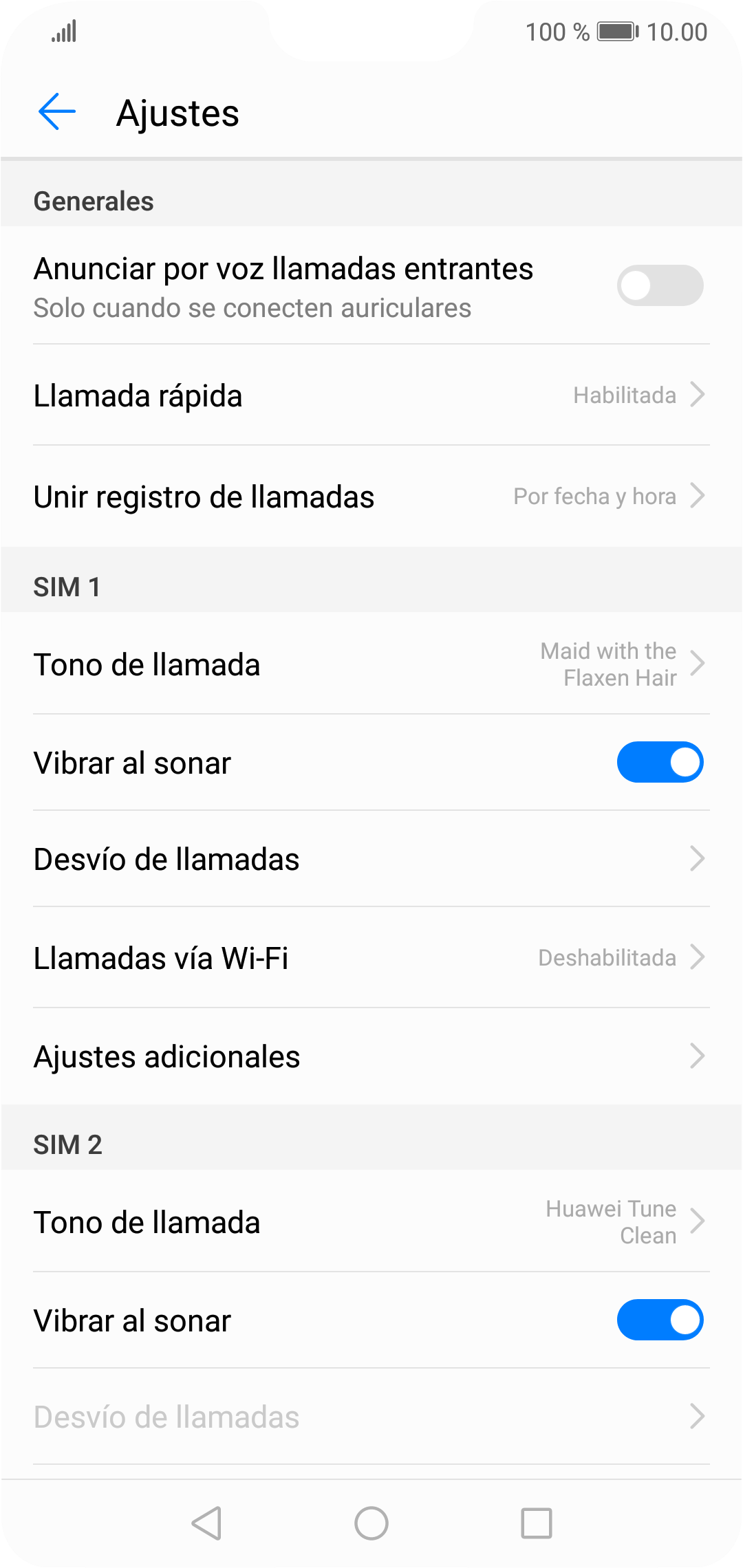Change SIM 2 Tono de llamada
Image resolution: width=743 pixels, height=1568 pixels.
[371, 1222]
